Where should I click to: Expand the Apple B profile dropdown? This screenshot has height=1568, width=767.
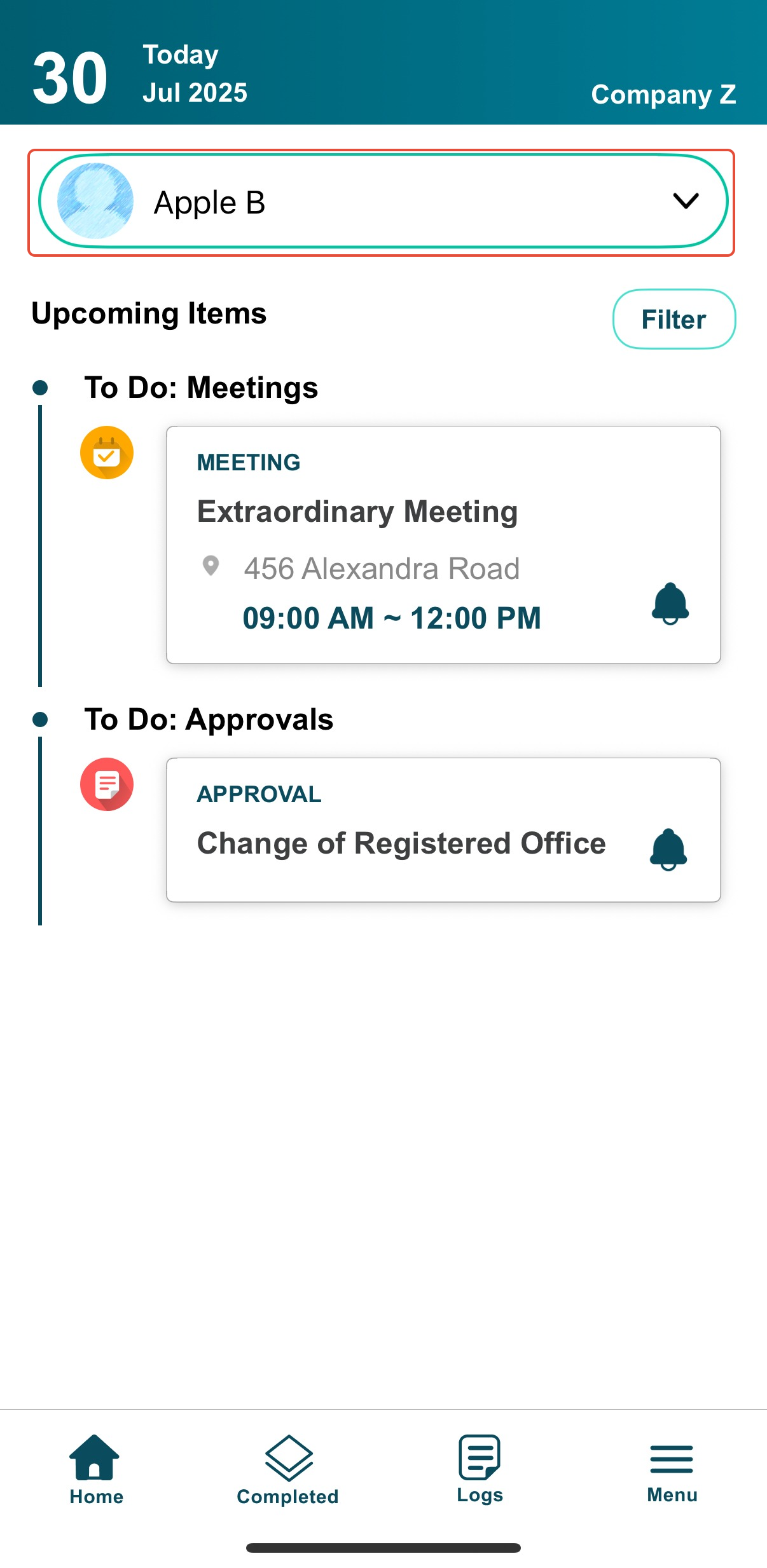pyautogui.click(x=686, y=201)
